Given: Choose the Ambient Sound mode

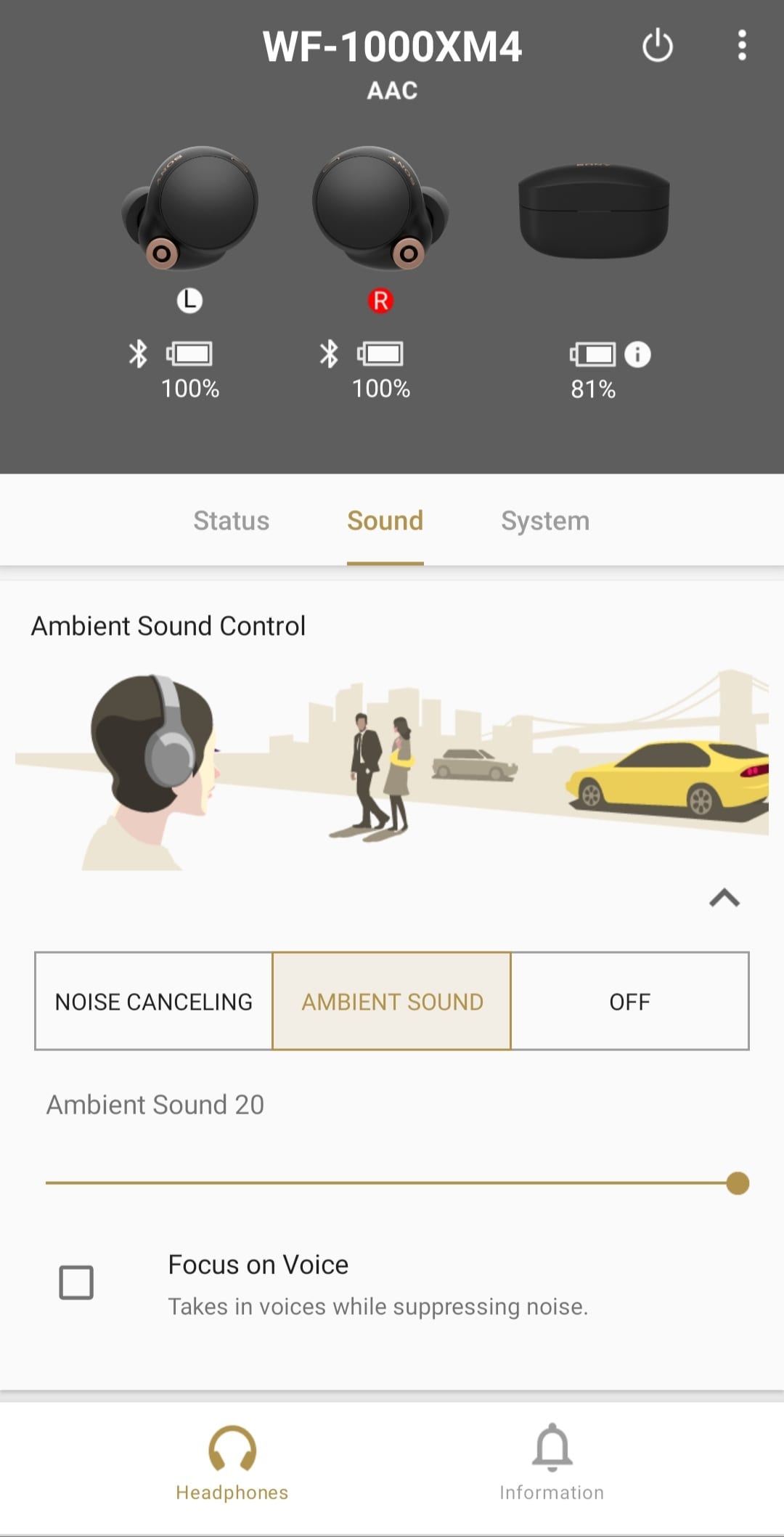Looking at the screenshot, I should pyautogui.click(x=392, y=1001).
